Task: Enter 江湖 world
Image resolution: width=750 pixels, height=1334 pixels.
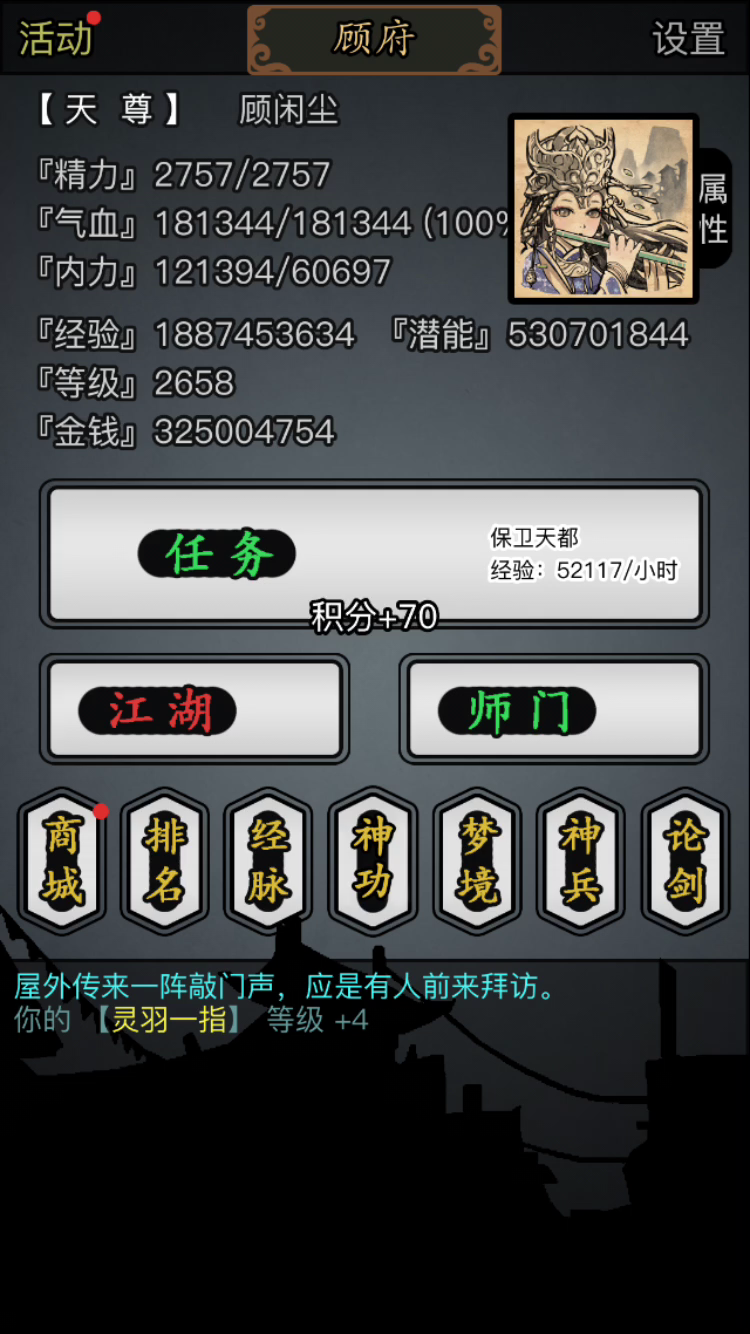Action: (194, 710)
